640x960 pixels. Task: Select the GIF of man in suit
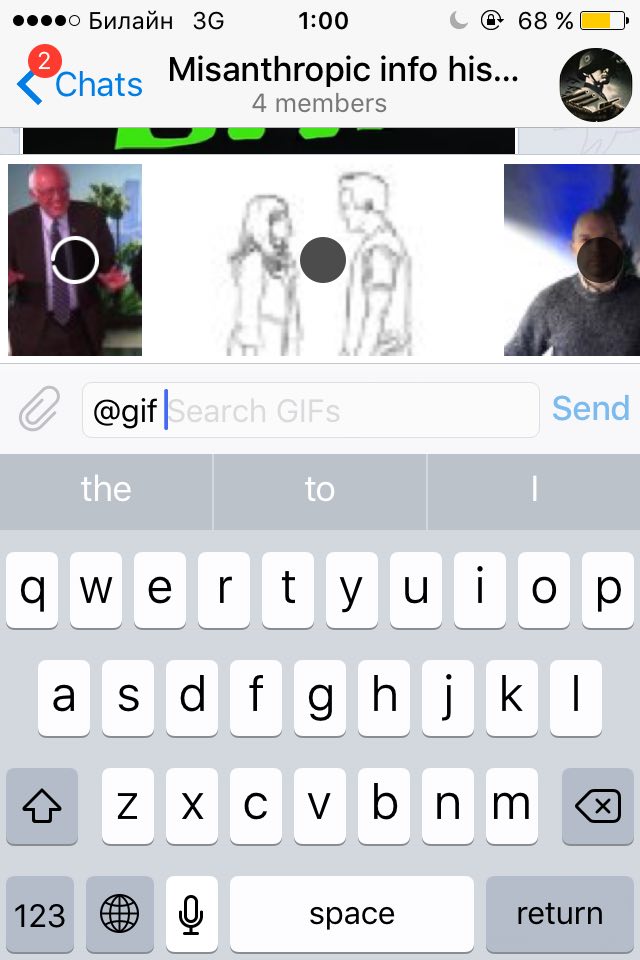click(x=75, y=260)
